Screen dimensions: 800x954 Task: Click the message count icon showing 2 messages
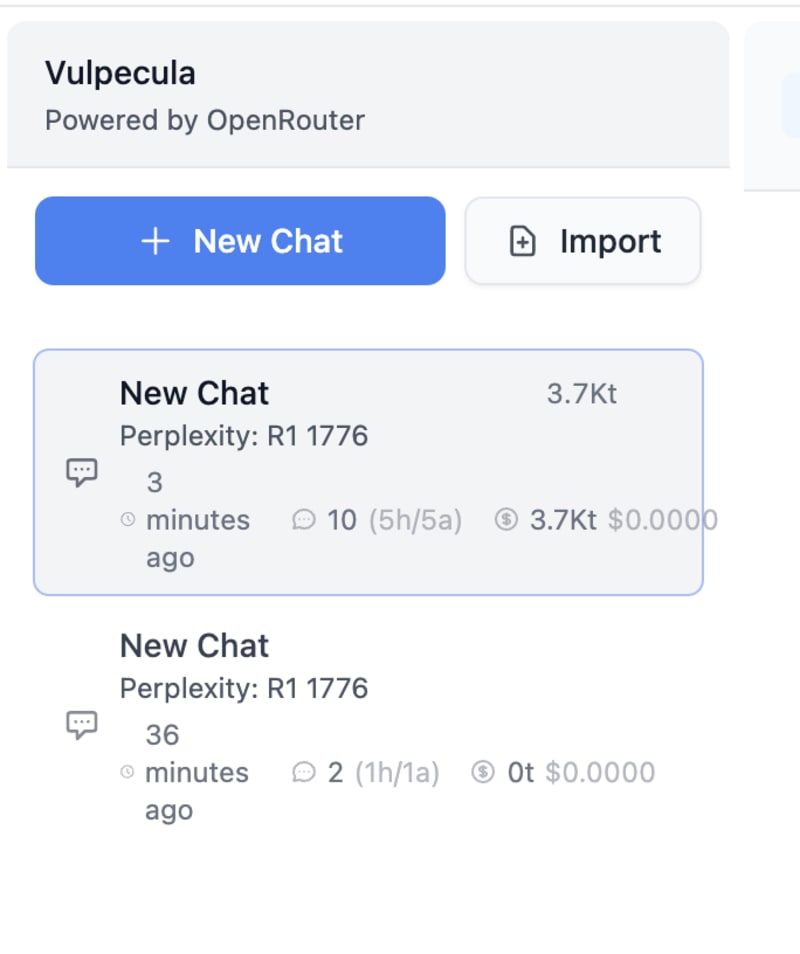[305, 772]
